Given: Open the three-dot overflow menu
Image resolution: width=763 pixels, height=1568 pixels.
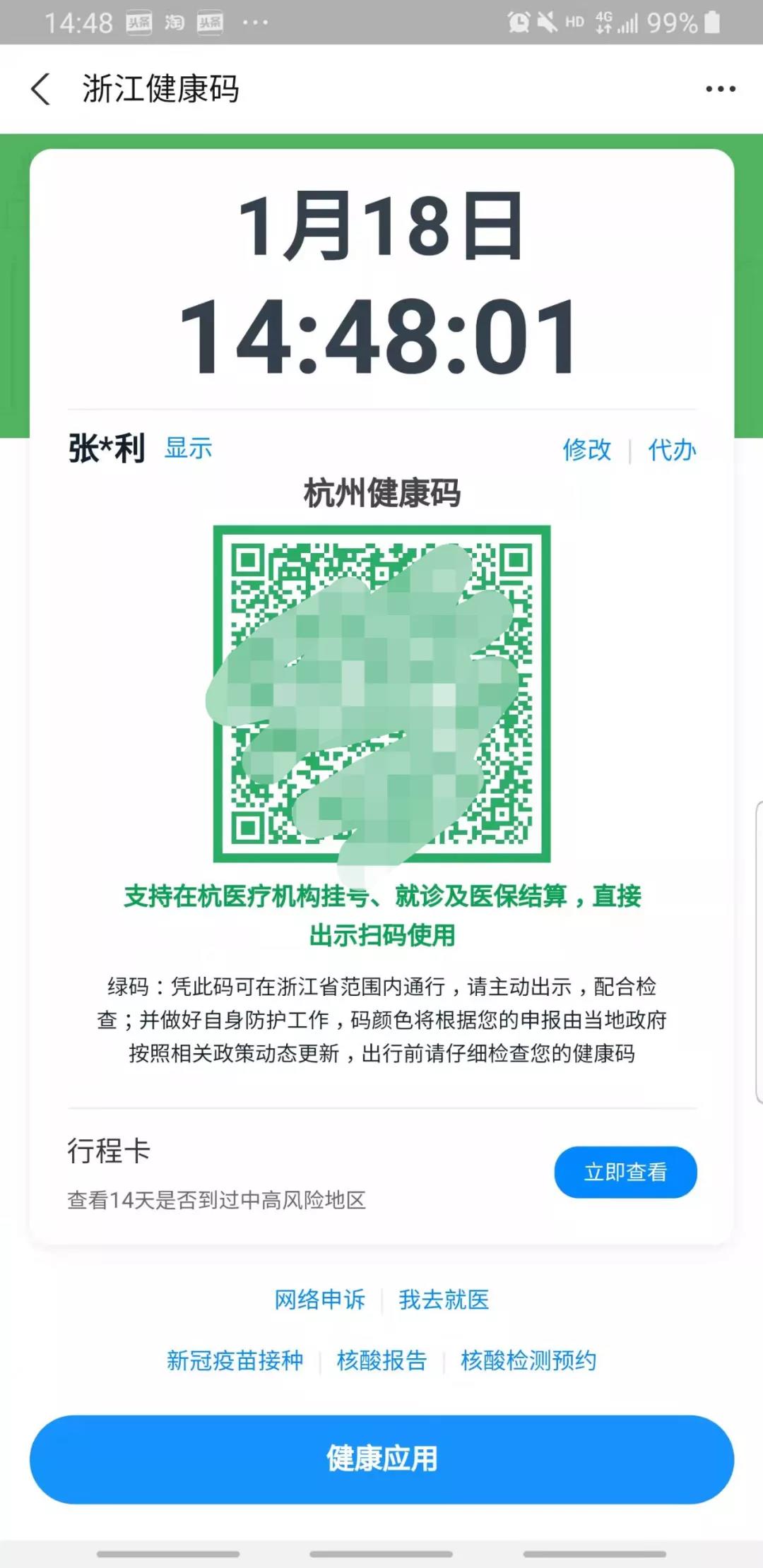Looking at the screenshot, I should pos(720,89).
